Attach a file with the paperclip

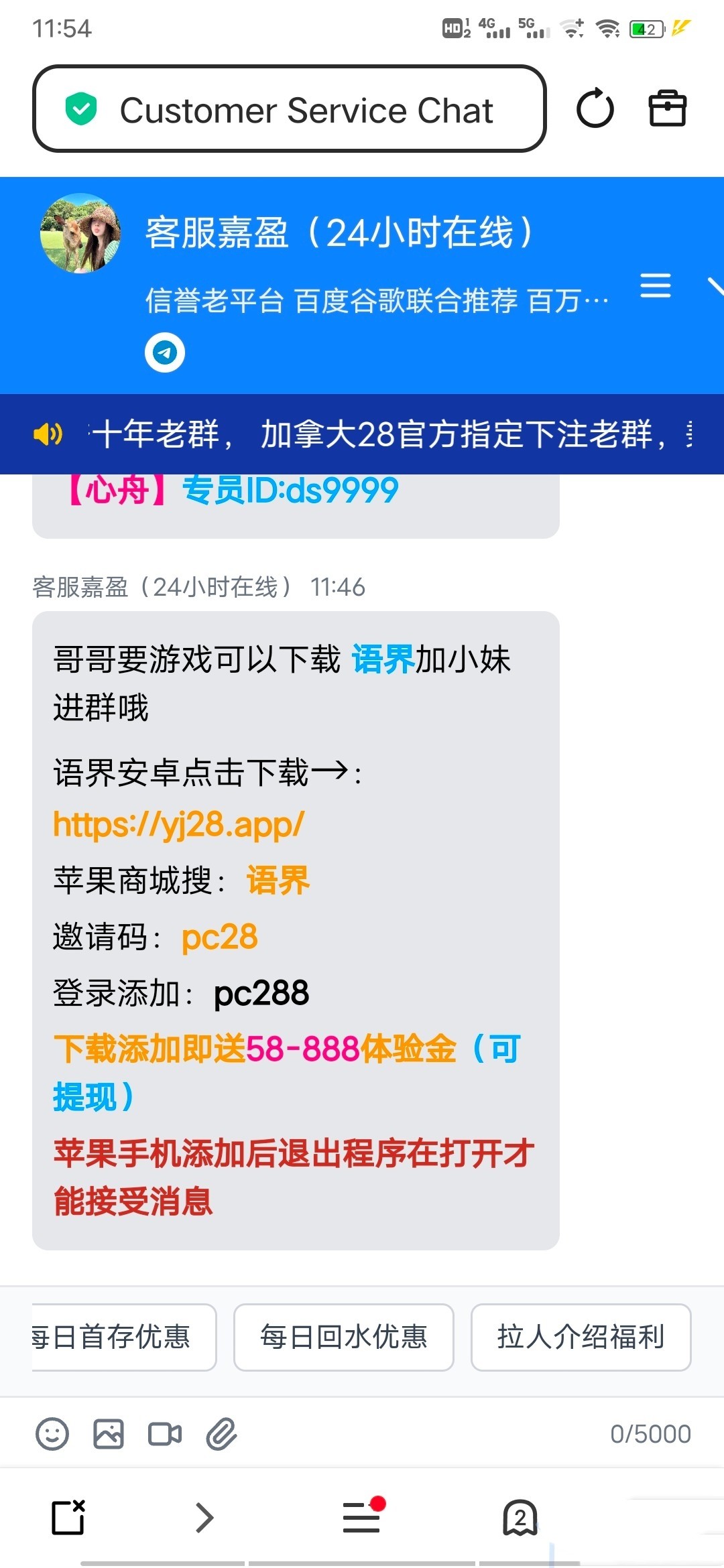pyautogui.click(x=221, y=1434)
